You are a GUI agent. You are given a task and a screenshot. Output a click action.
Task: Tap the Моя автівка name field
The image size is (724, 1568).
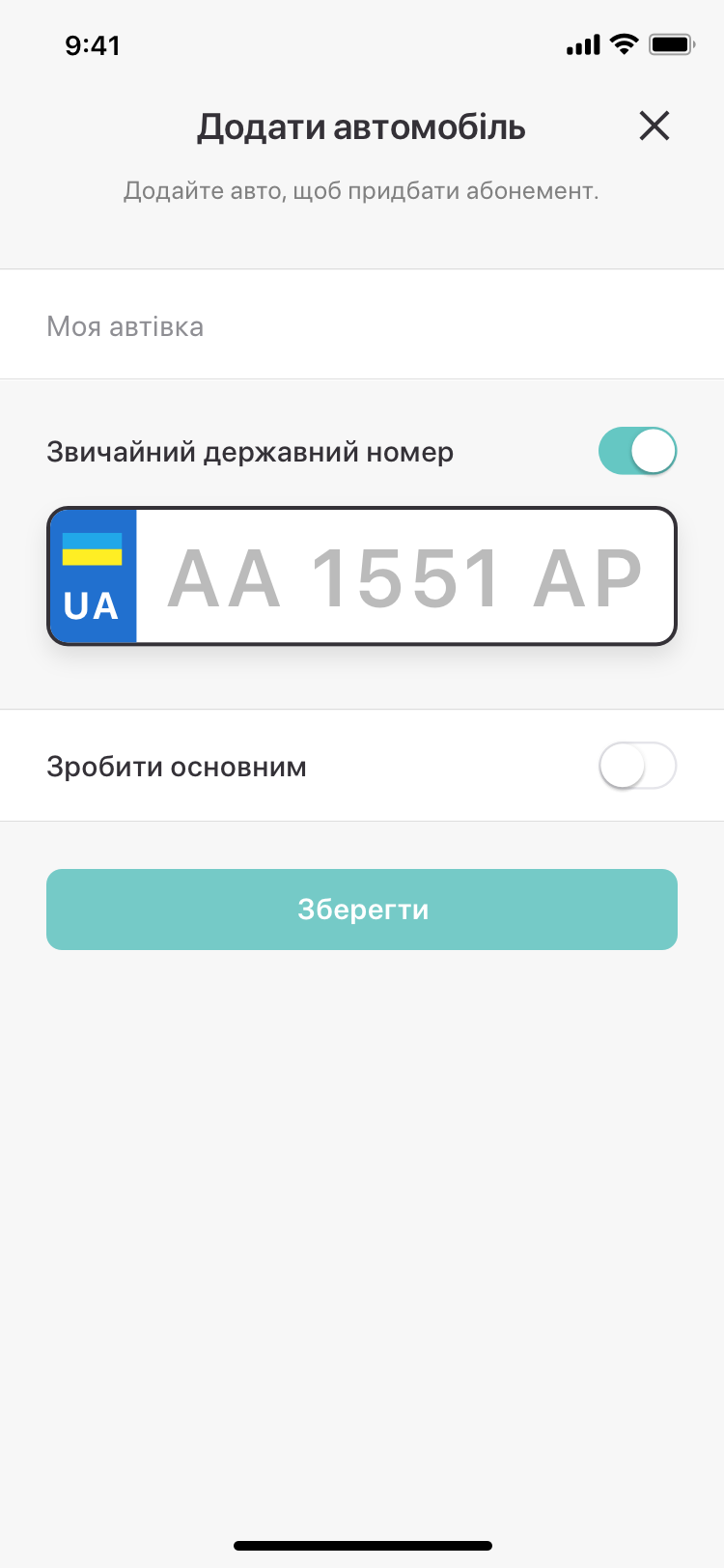[362, 326]
